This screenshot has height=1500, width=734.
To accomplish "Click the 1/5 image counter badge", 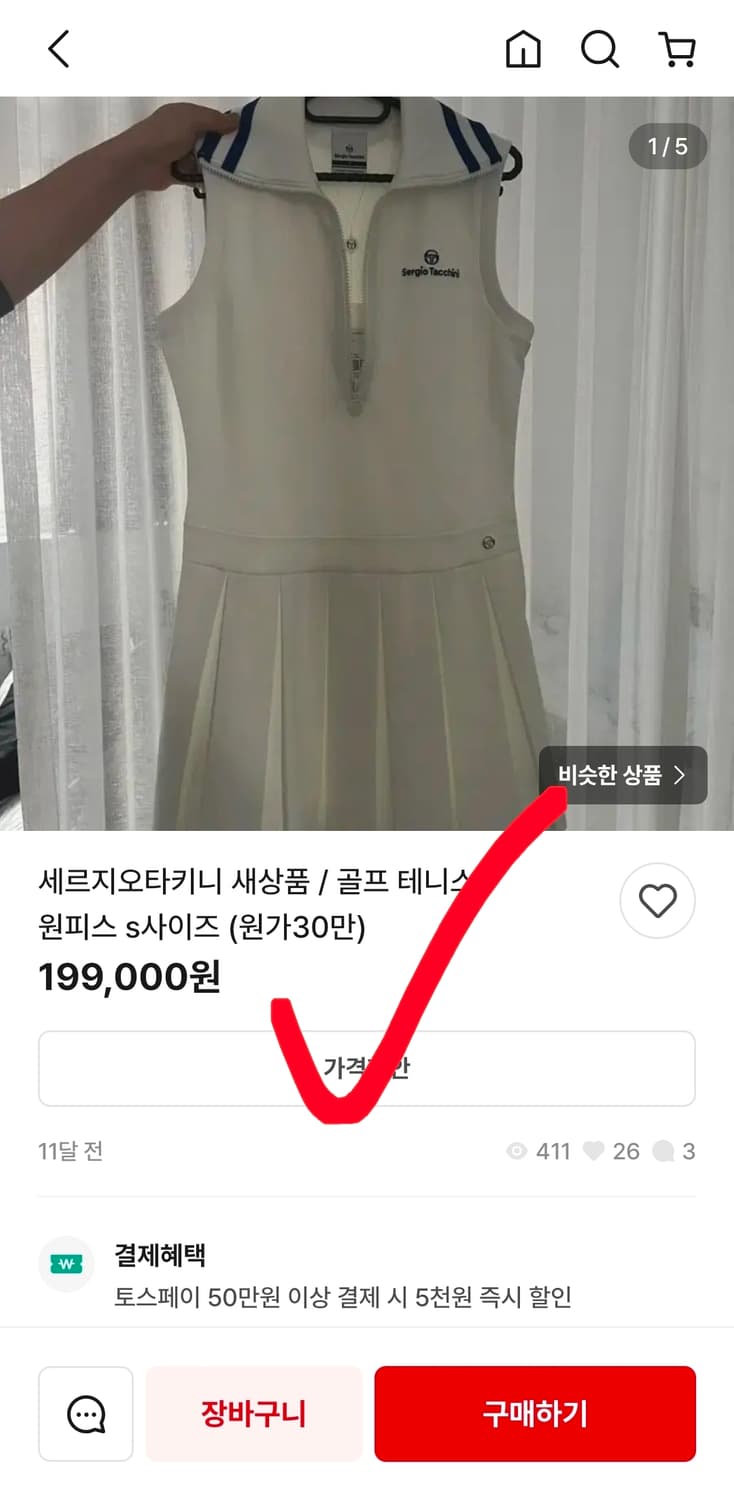I will point(667,147).
